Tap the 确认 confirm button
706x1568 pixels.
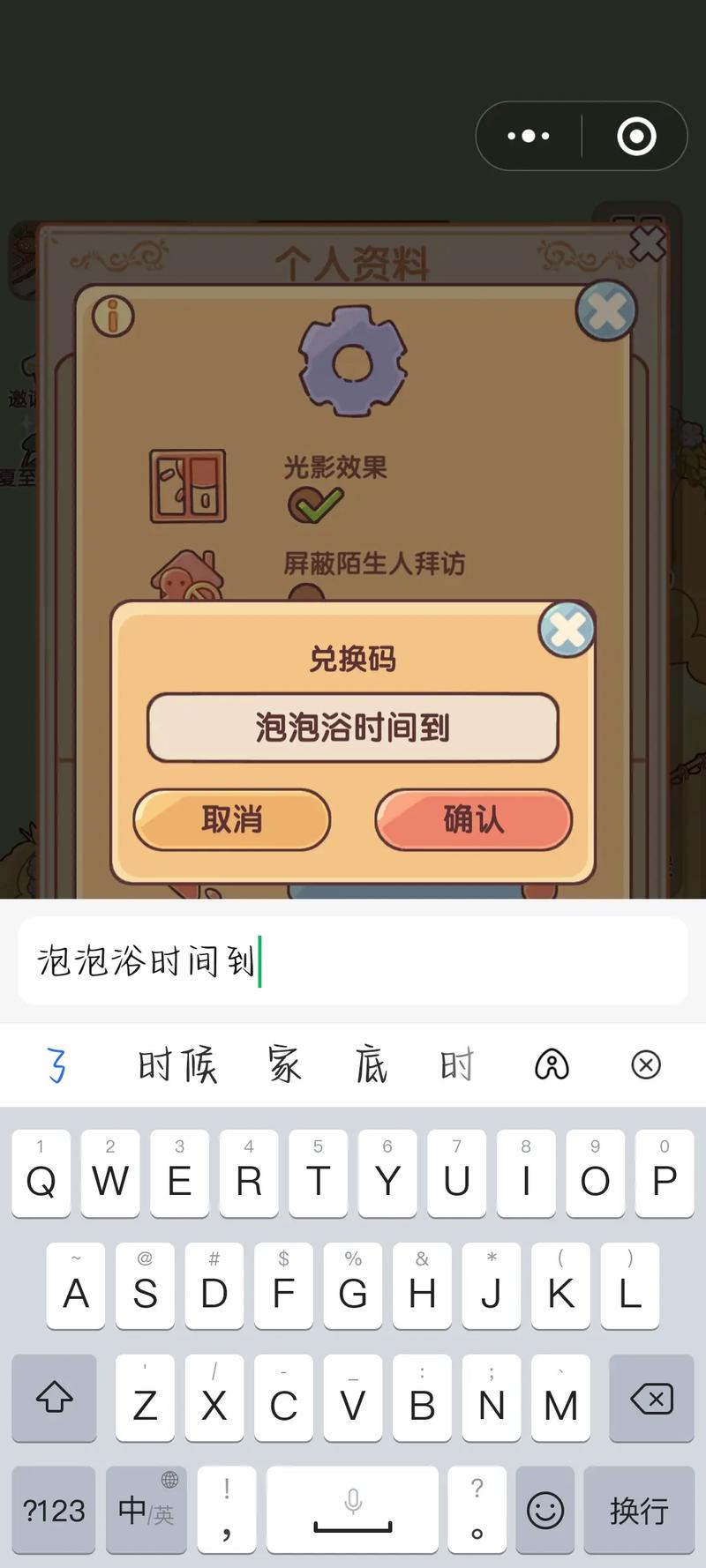tap(472, 820)
